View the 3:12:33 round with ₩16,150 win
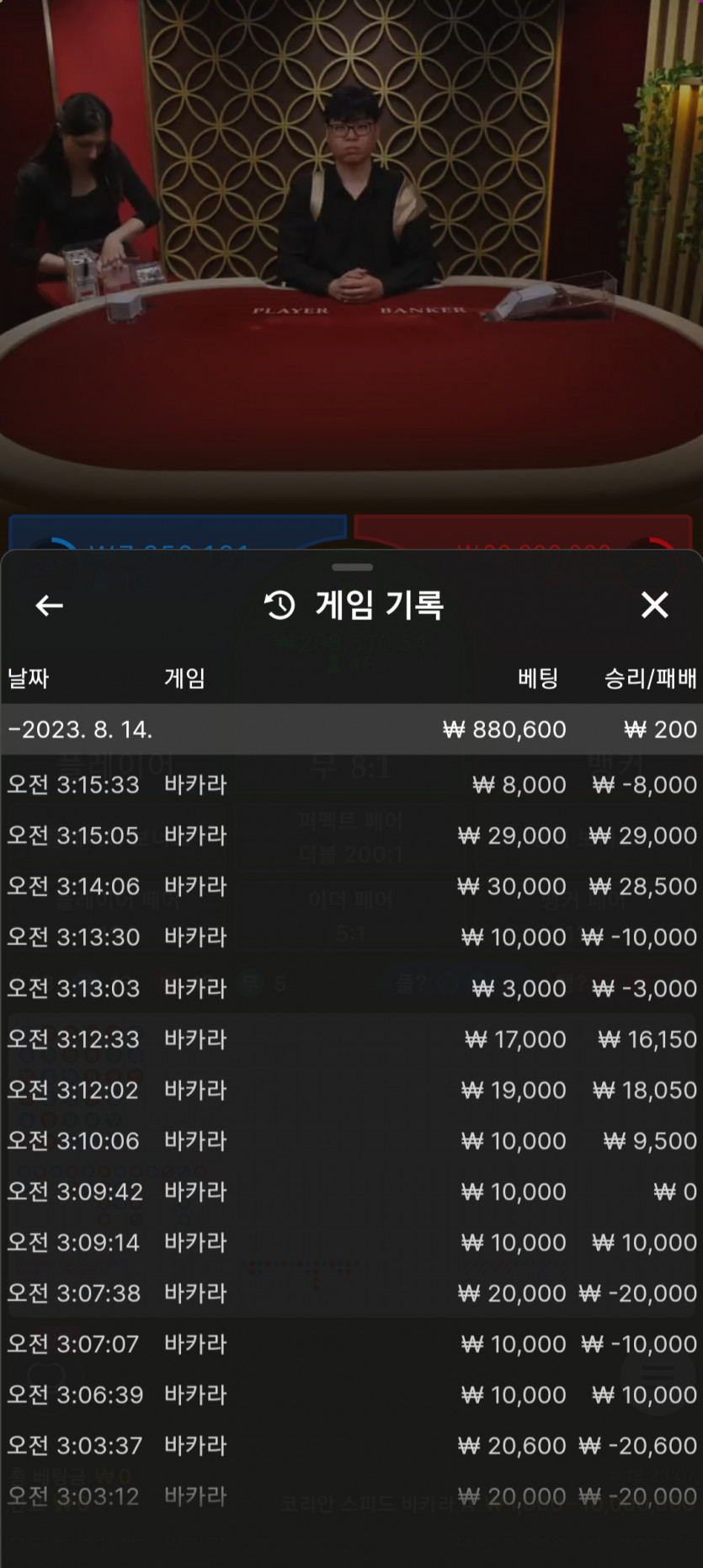 (352, 1039)
